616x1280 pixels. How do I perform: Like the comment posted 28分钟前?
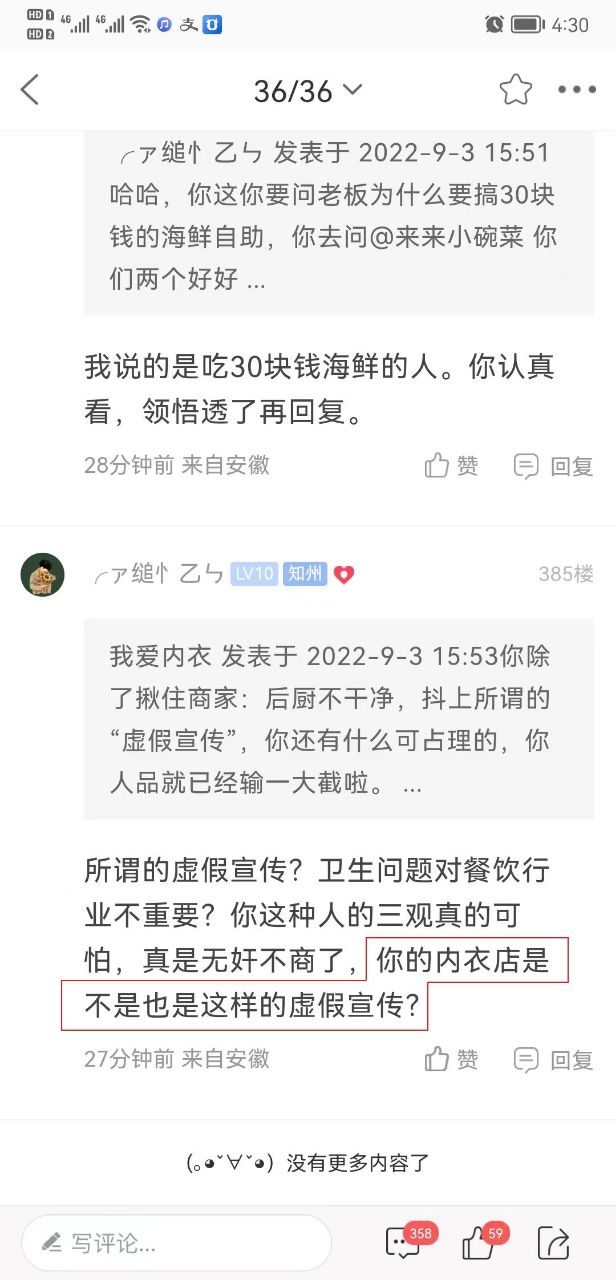click(451, 465)
